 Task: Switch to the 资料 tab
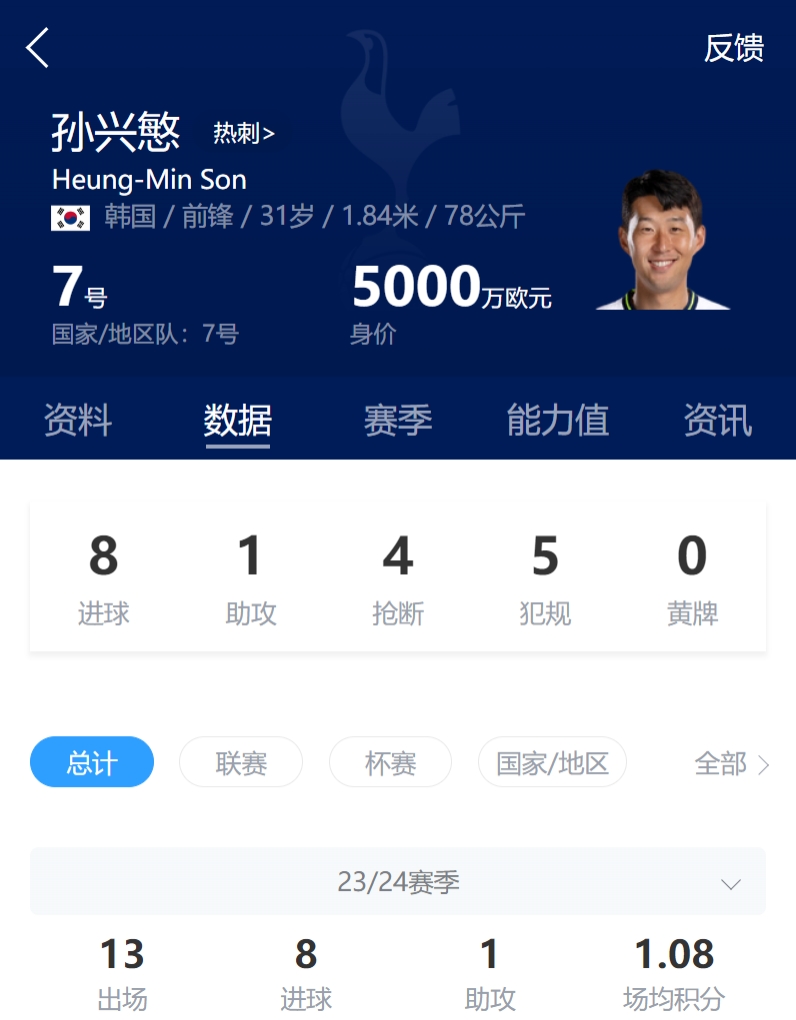pos(78,421)
